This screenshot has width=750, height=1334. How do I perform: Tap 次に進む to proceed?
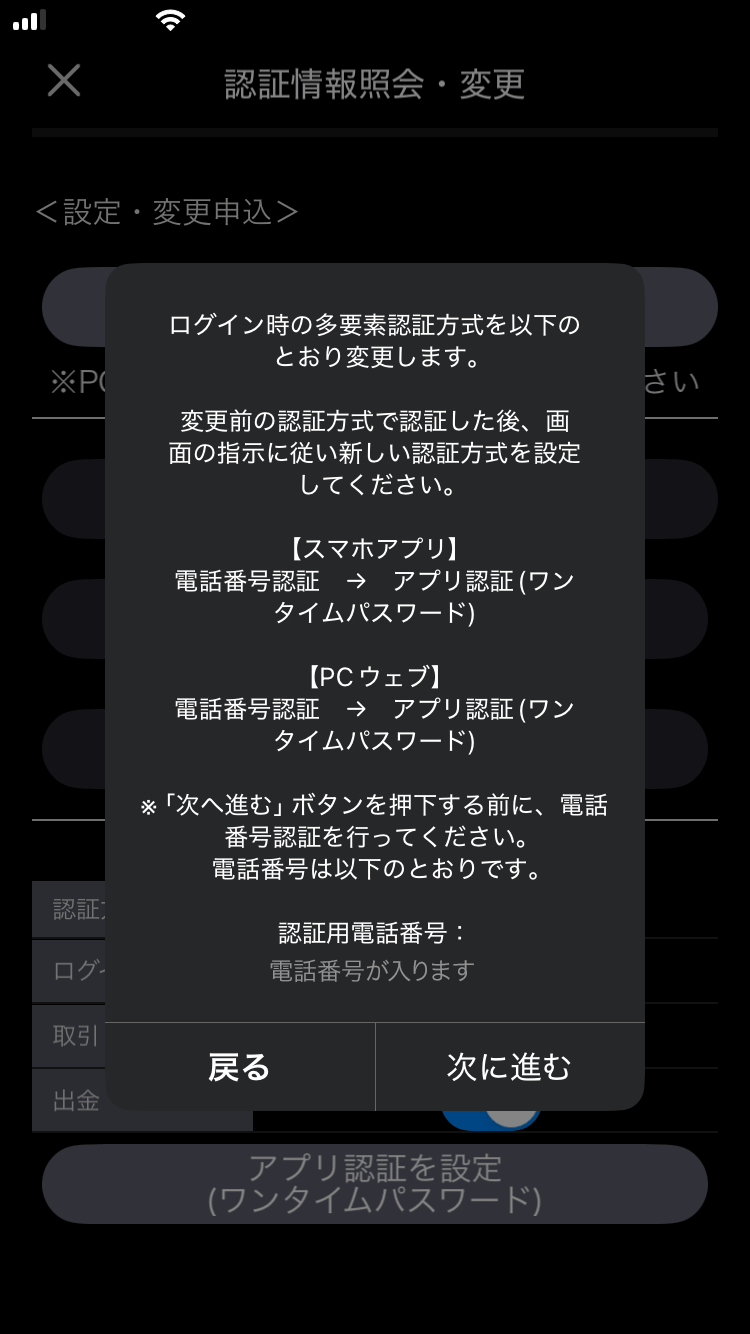(509, 1067)
